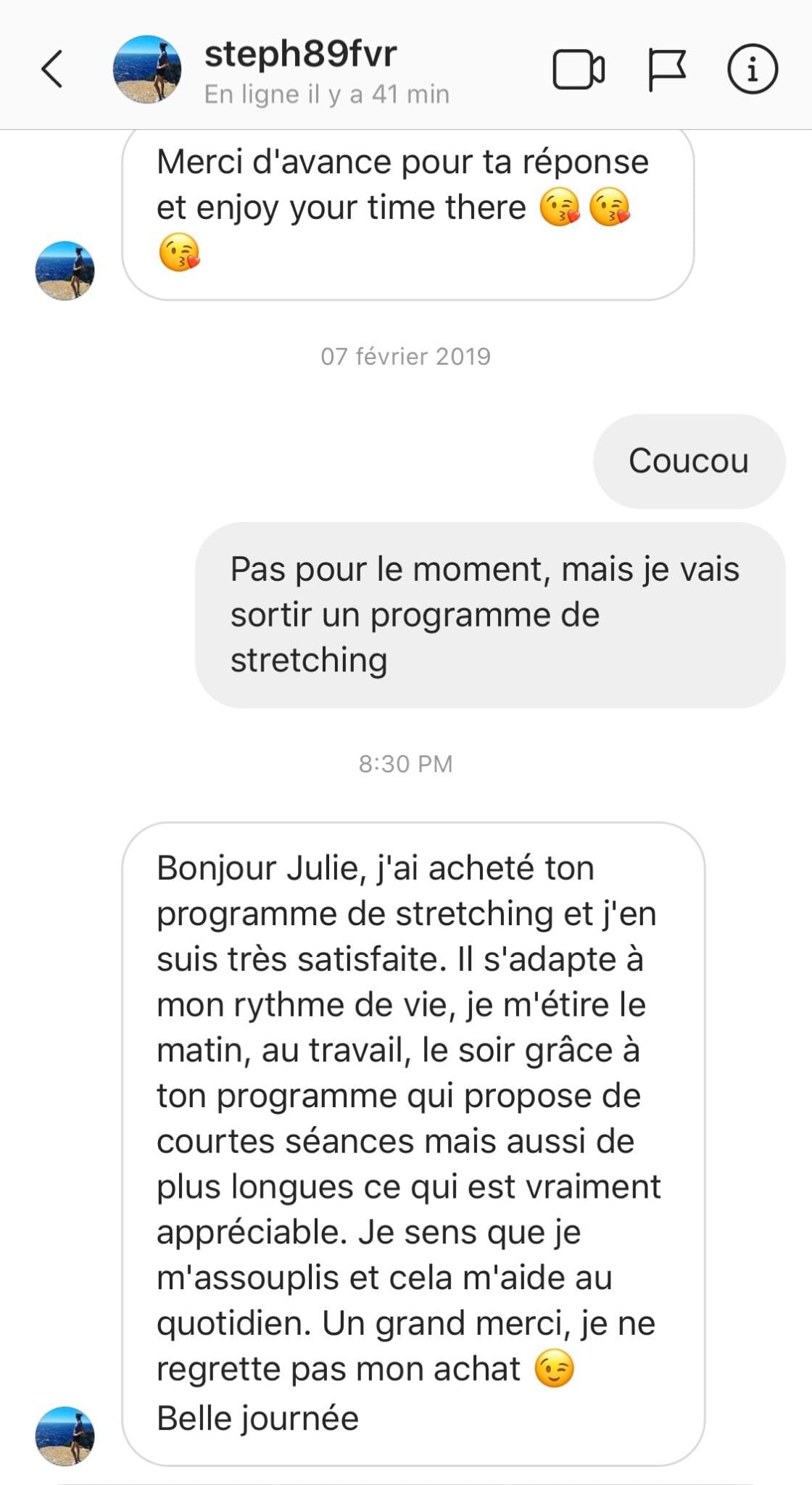Open steph89fvr's profile from the header avatar
The height and width of the screenshot is (1485, 812).
click(146, 70)
